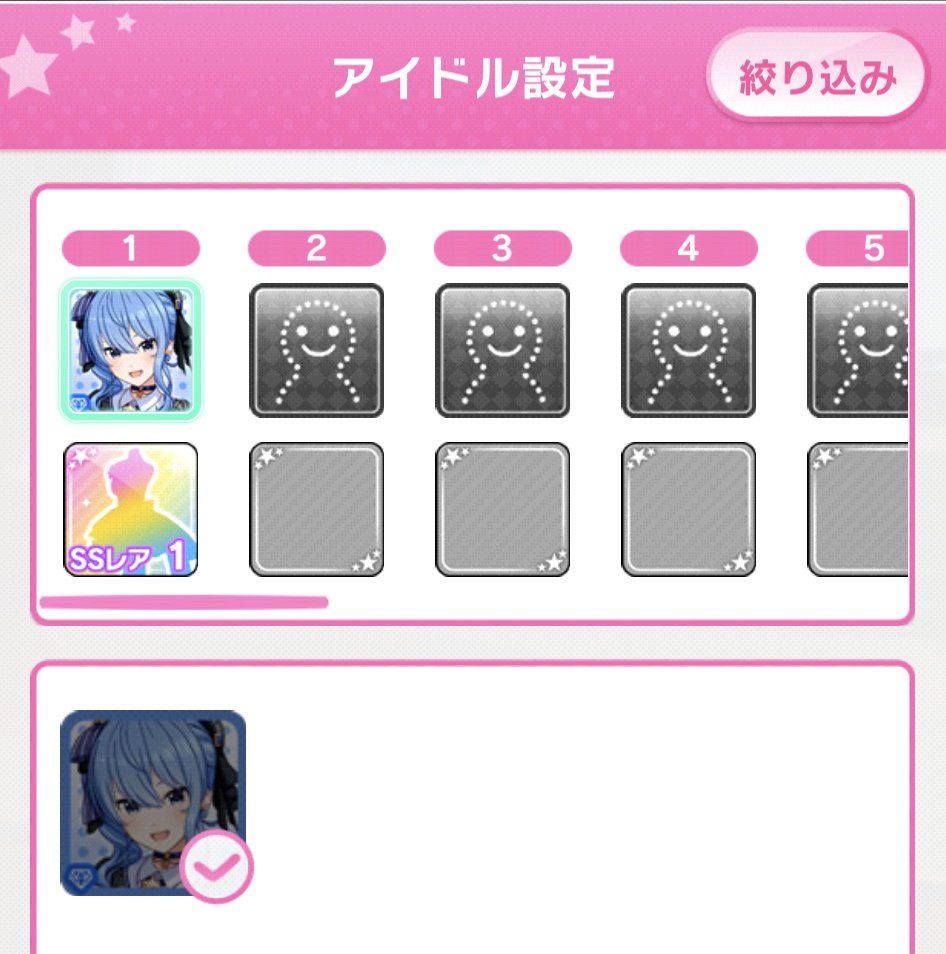Choose the empty idol slot 2
This screenshot has width=946, height=954.
[316, 350]
